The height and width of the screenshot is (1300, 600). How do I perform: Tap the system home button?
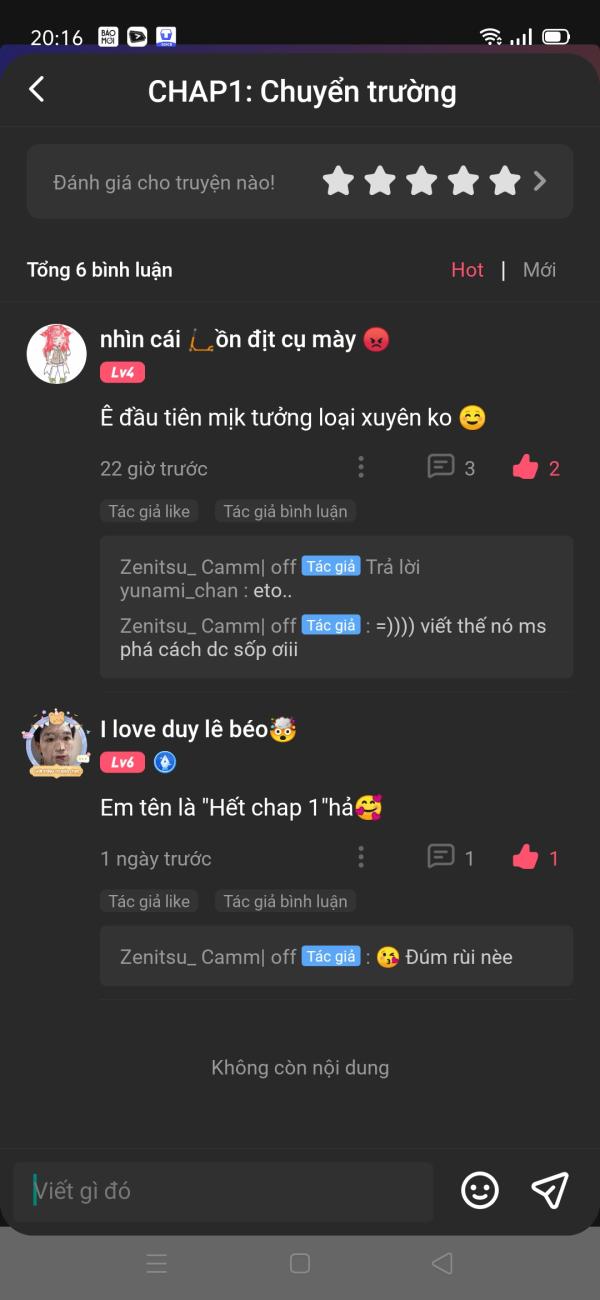[300, 1263]
